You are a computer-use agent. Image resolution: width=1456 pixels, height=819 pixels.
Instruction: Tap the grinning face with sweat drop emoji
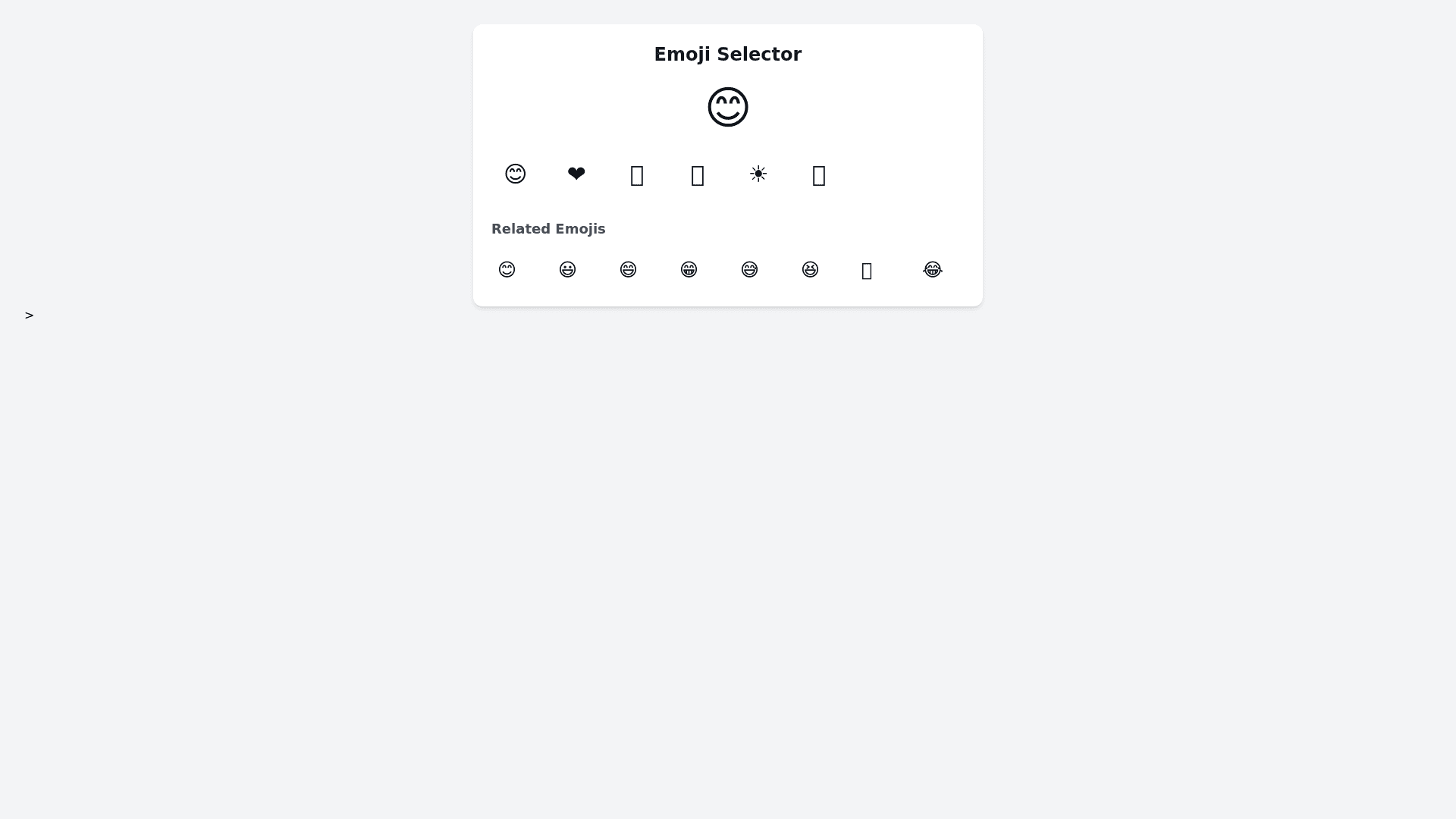coord(749,270)
